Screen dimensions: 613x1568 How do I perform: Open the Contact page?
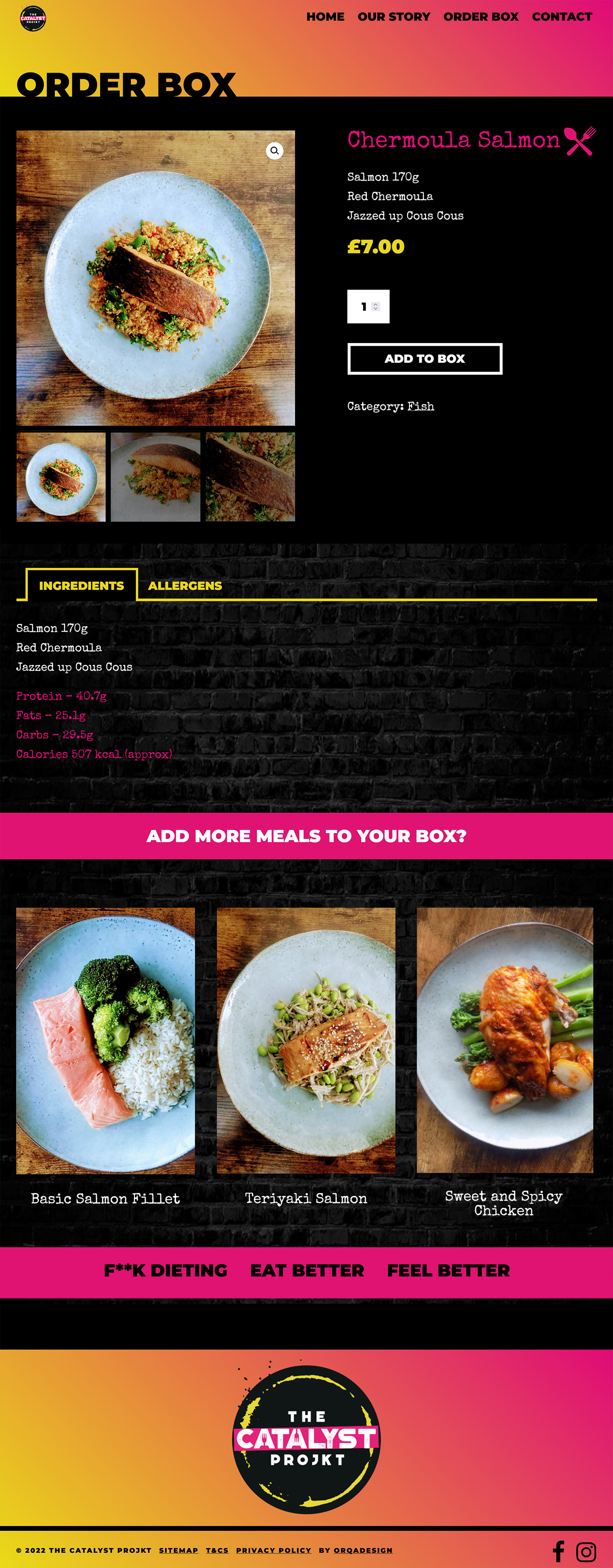tap(561, 17)
